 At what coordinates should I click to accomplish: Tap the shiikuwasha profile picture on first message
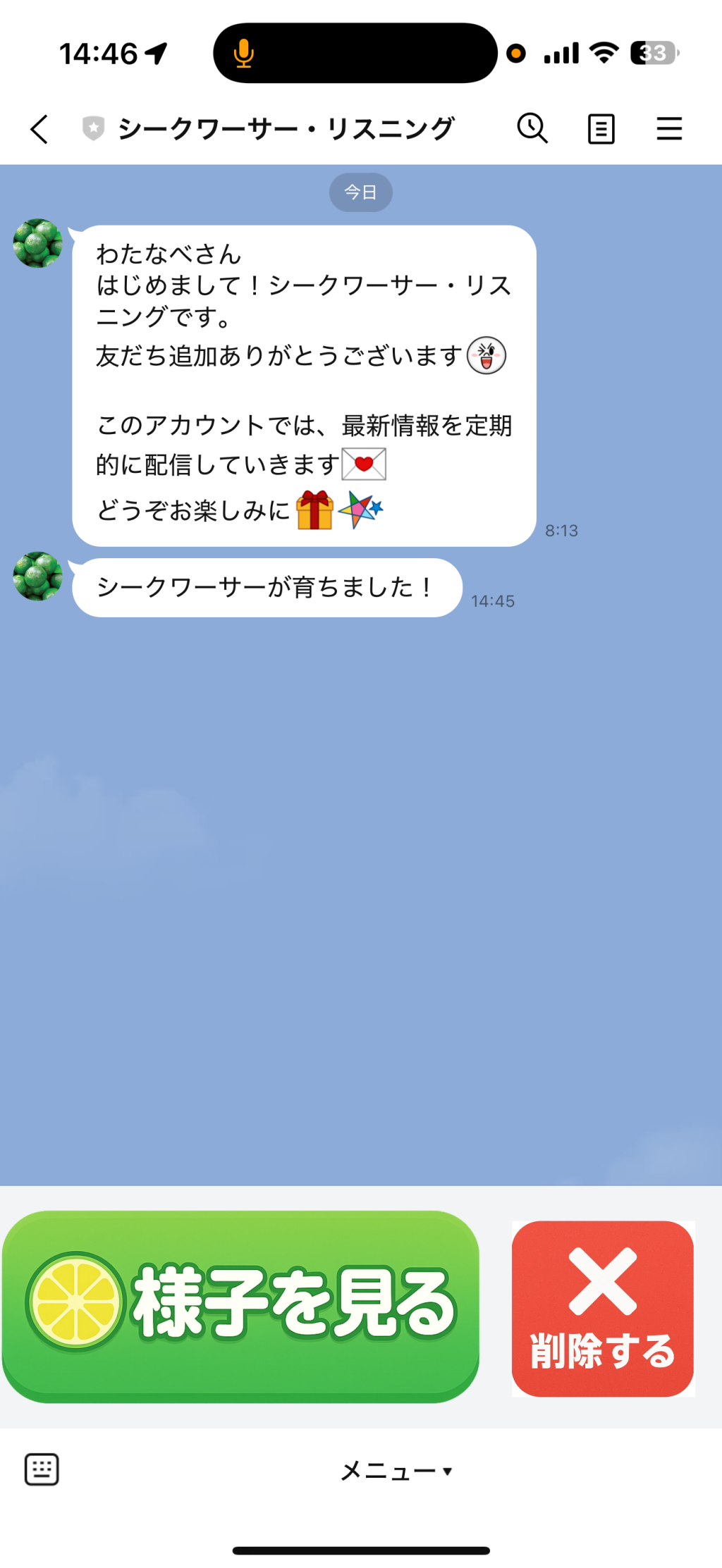click(38, 242)
